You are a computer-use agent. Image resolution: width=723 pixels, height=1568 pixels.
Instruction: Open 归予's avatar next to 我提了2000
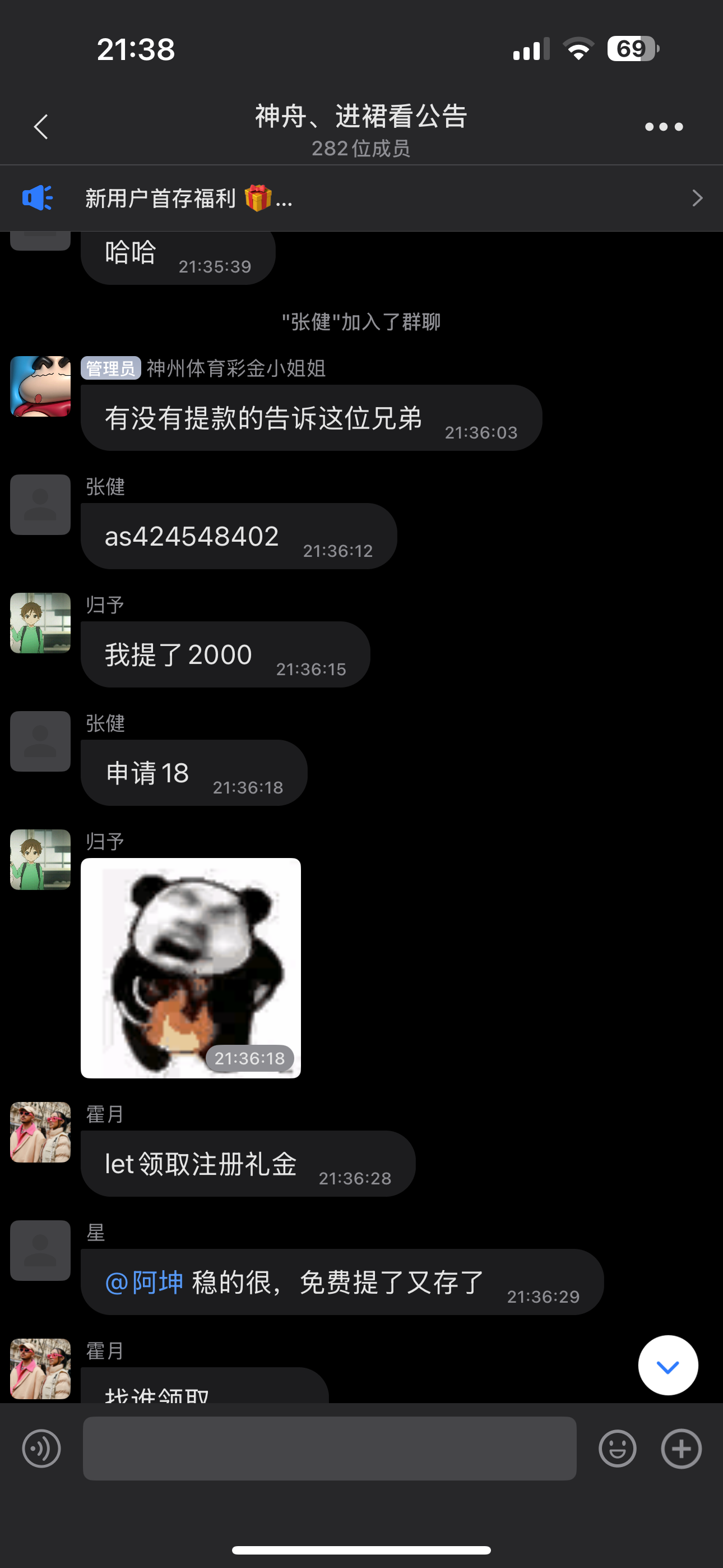[x=40, y=622]
